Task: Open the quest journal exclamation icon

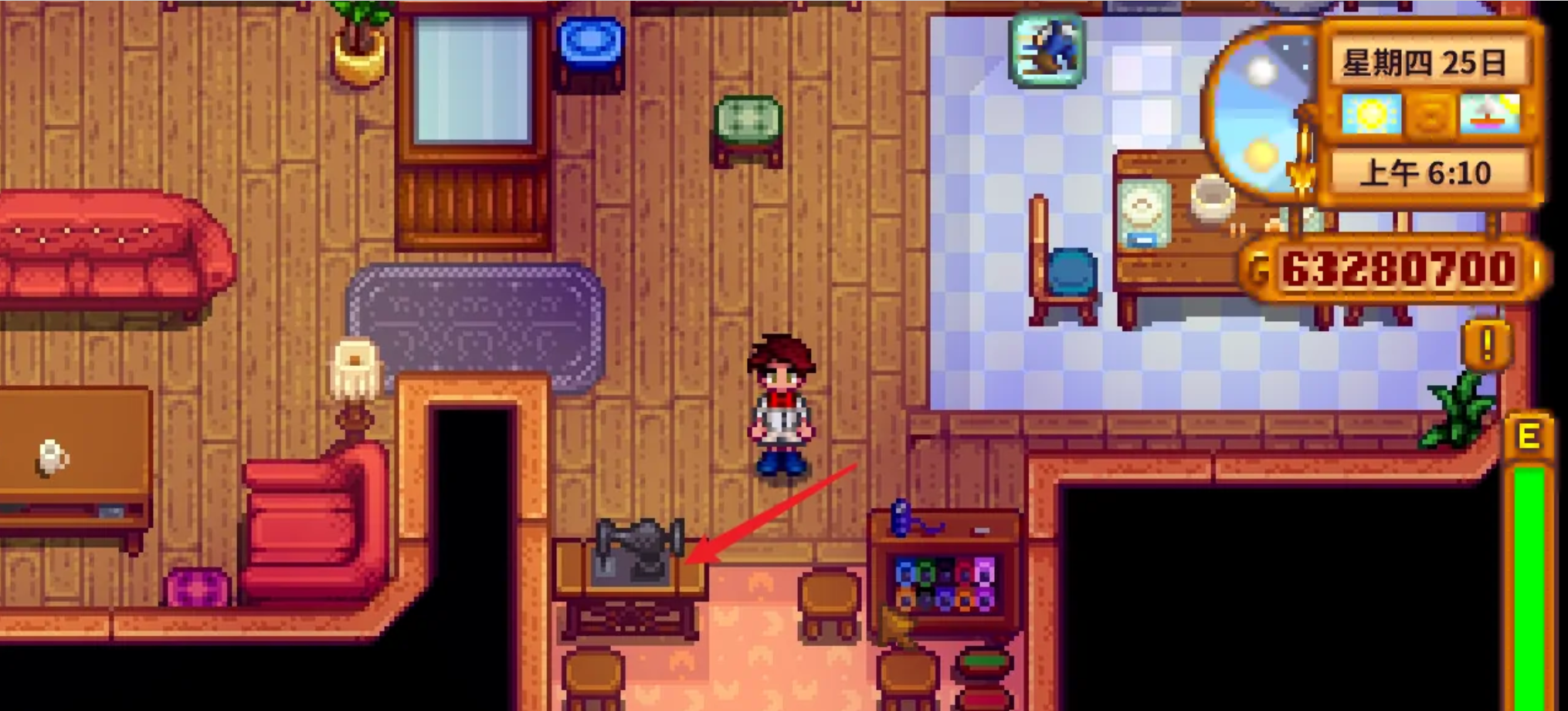Action: tap(1486, 345)
